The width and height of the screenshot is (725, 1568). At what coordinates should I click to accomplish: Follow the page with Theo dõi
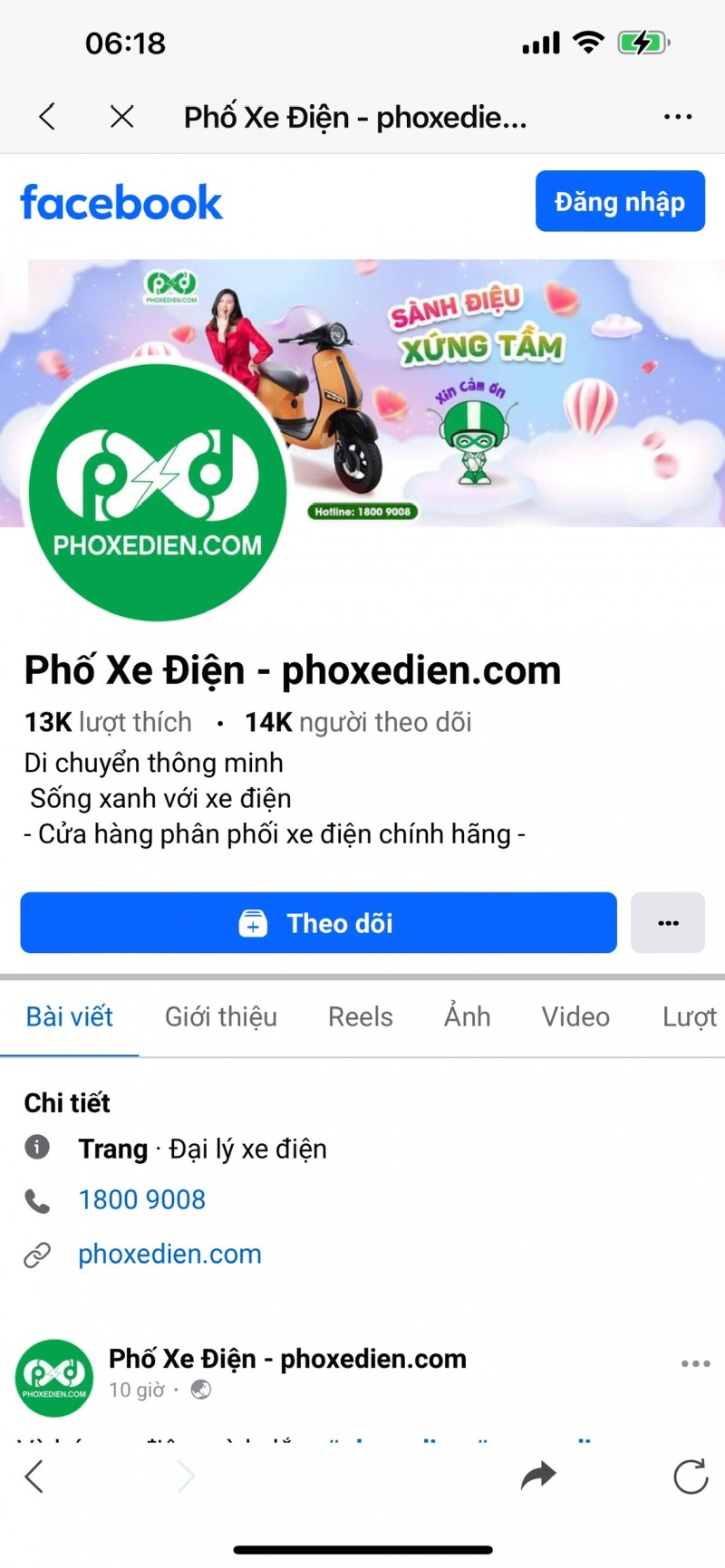318,923
